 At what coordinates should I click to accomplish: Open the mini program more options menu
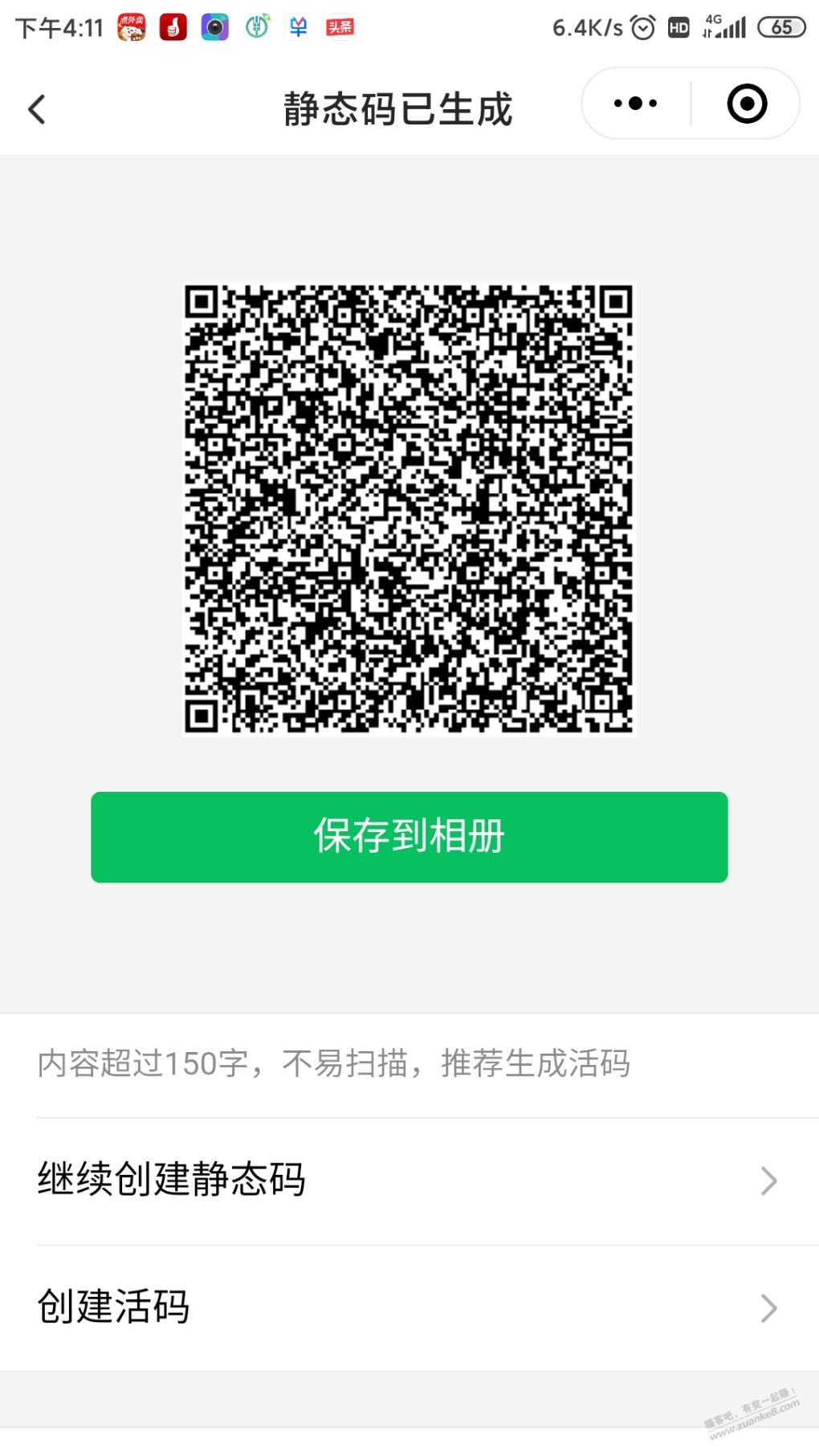[635, 104]
